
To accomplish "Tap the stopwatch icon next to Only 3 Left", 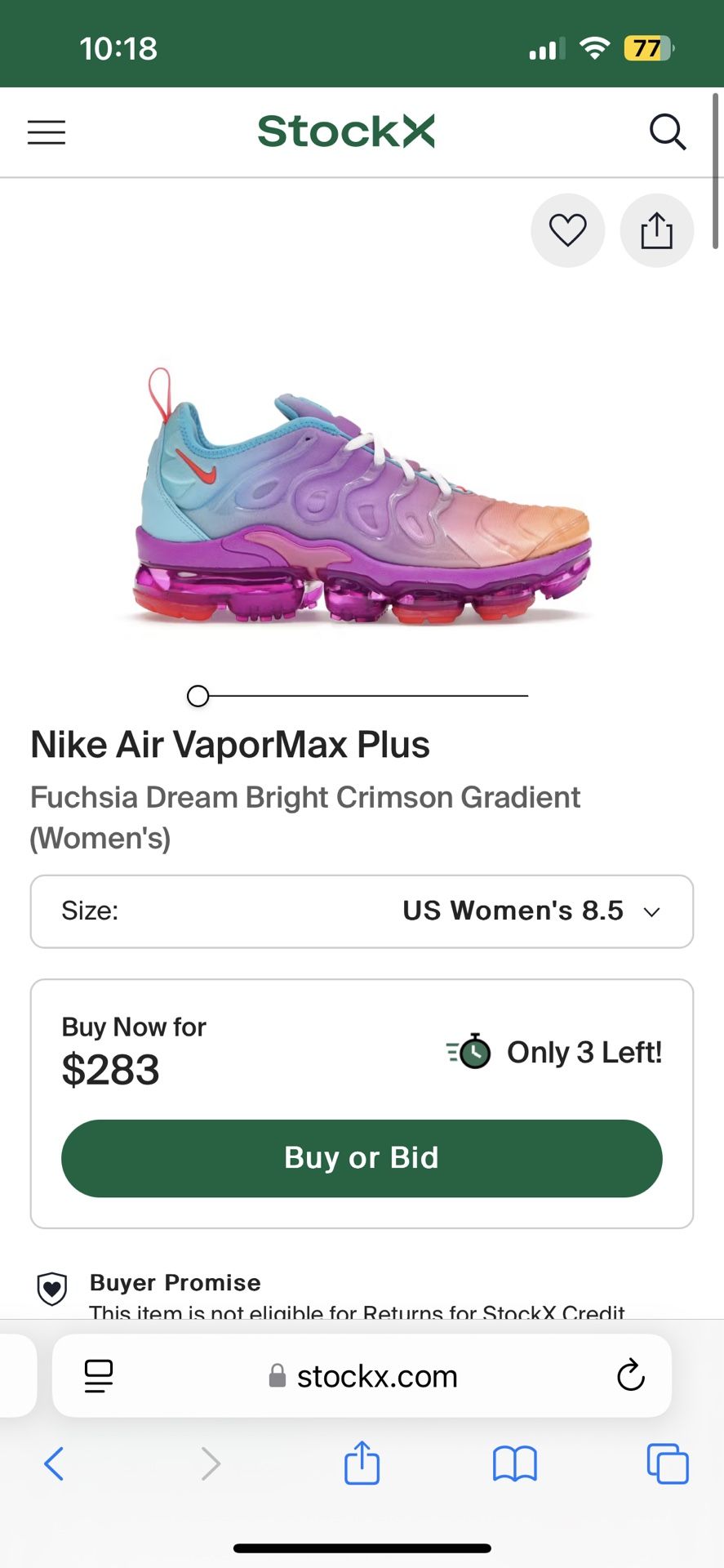I will coord(472,1053).
